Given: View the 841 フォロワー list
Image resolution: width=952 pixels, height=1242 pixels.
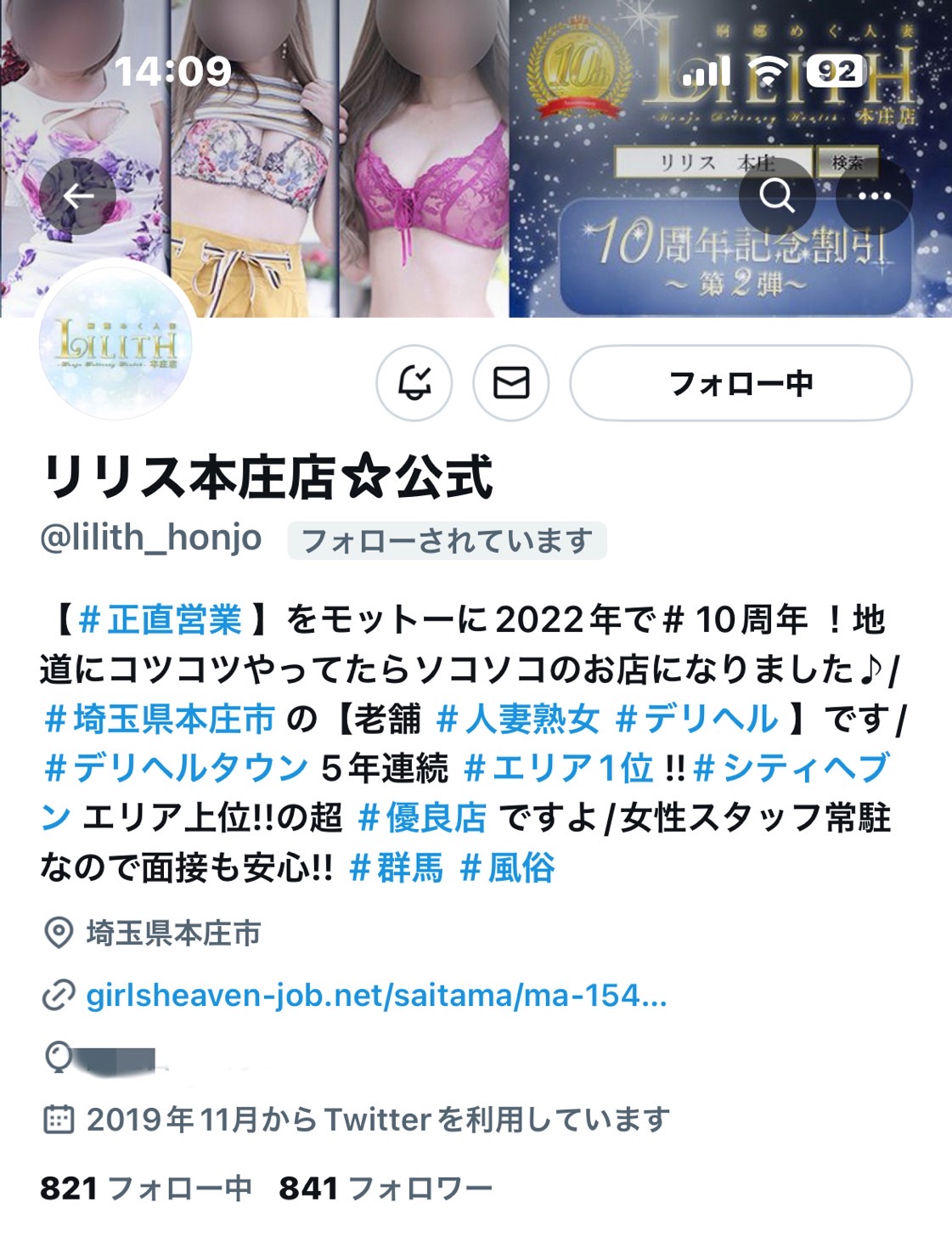Looking at the screenshot, I should pos(386,1188).
